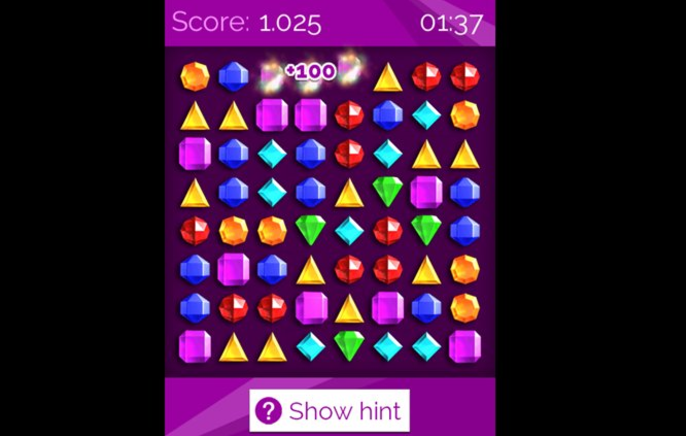
Task: Tap the Show hint button
Action: coord(329,410)
